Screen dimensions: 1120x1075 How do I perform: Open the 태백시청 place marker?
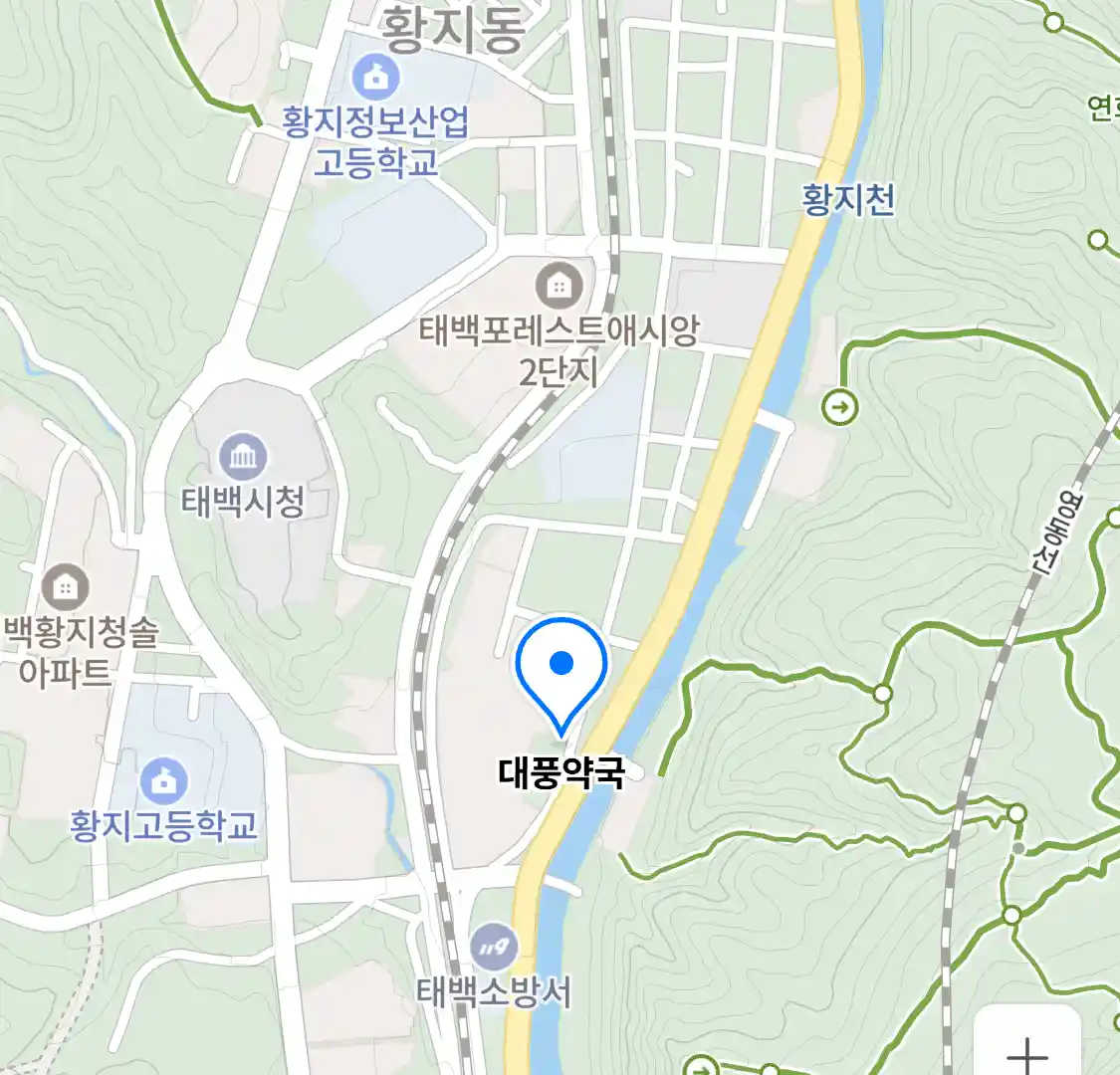243,457
